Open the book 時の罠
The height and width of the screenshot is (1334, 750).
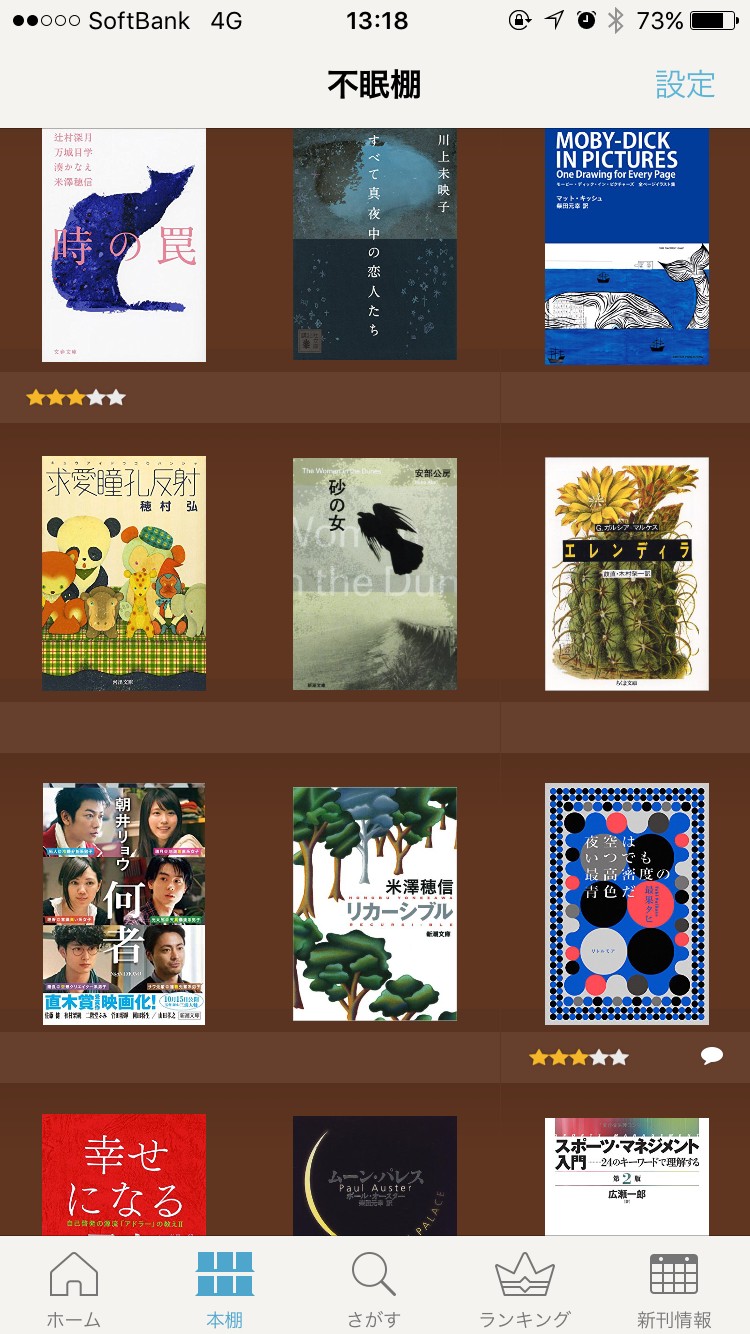coord(124,245)
